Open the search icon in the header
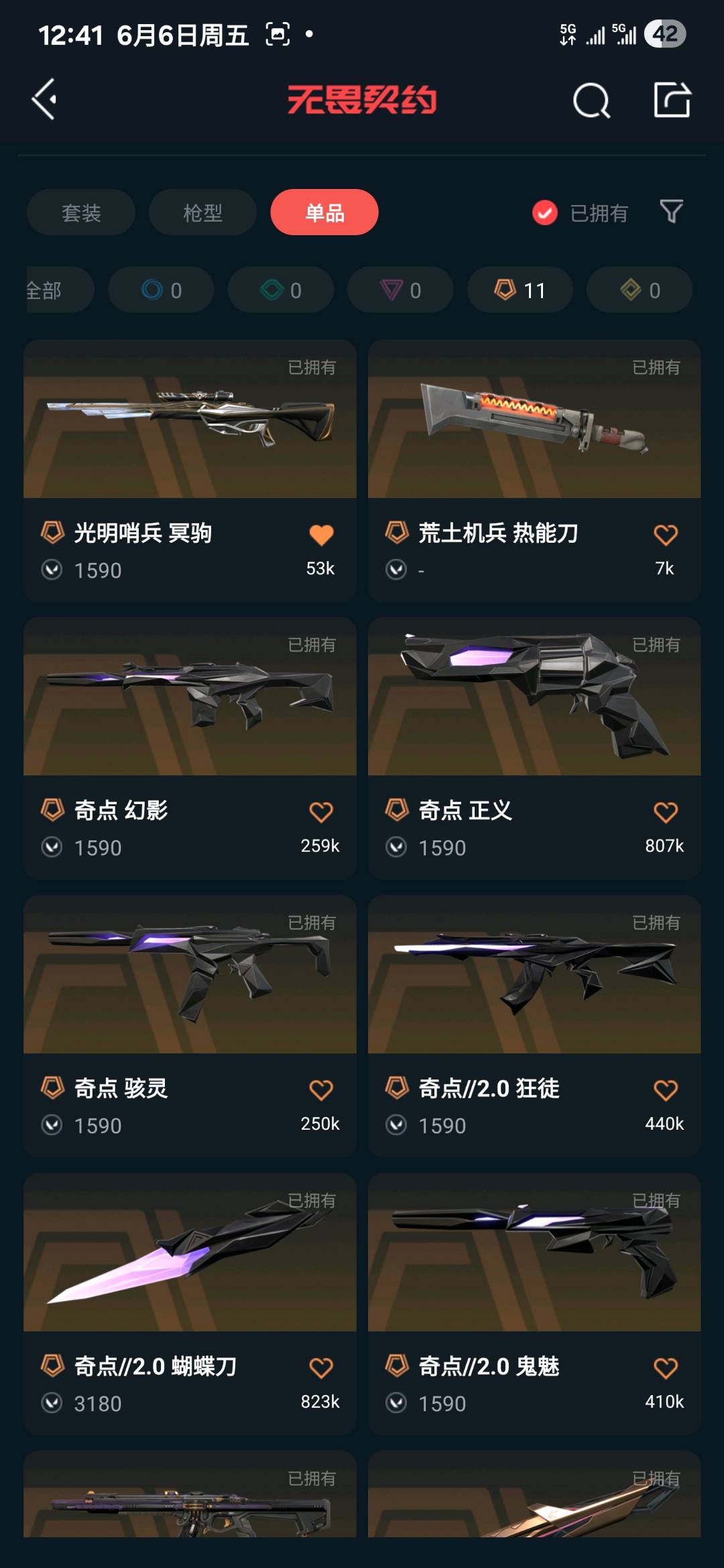The width and height of the screenshot is (724, 1568). pos(591,101)
